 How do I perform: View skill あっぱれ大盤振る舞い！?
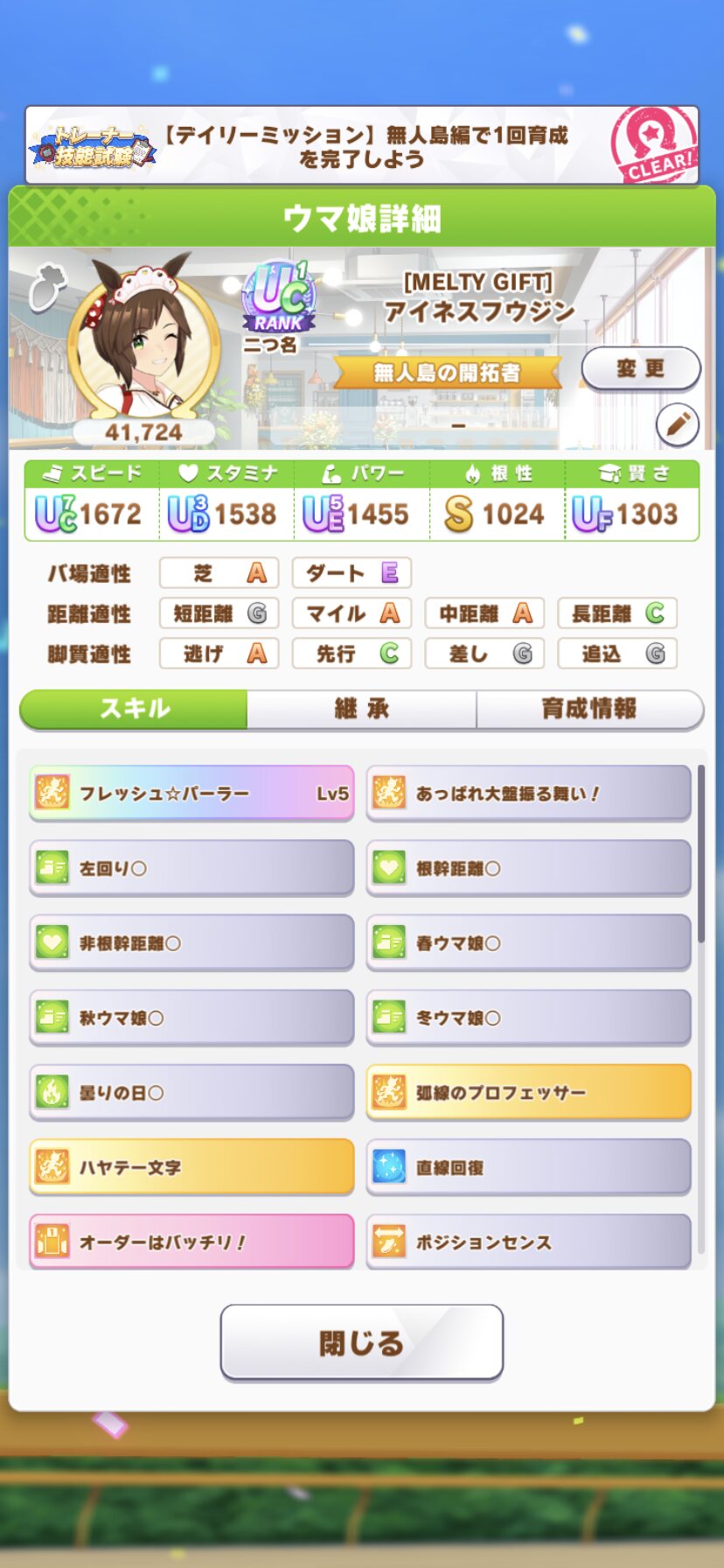coord(528,794)
